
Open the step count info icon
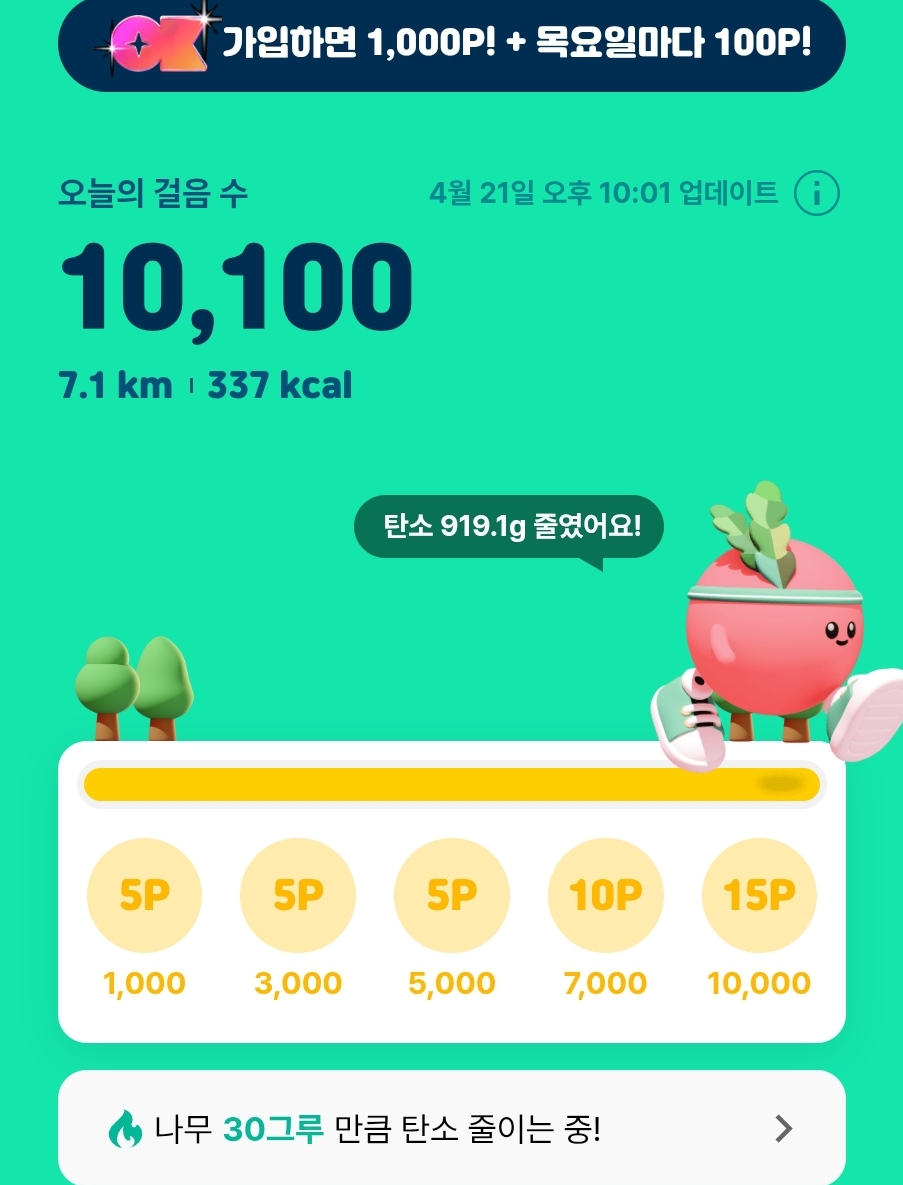816,194
